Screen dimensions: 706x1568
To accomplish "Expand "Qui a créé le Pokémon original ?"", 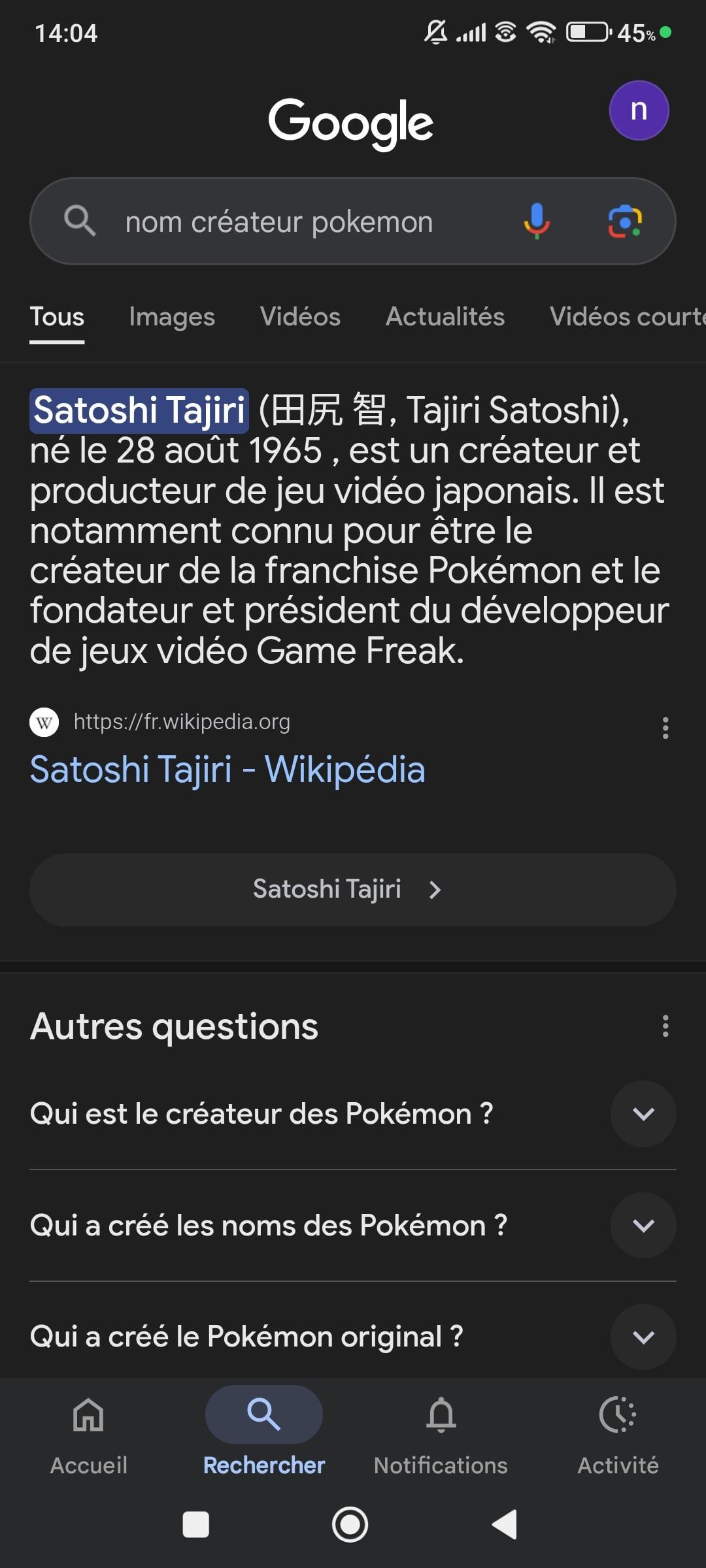I will 643,1337.
